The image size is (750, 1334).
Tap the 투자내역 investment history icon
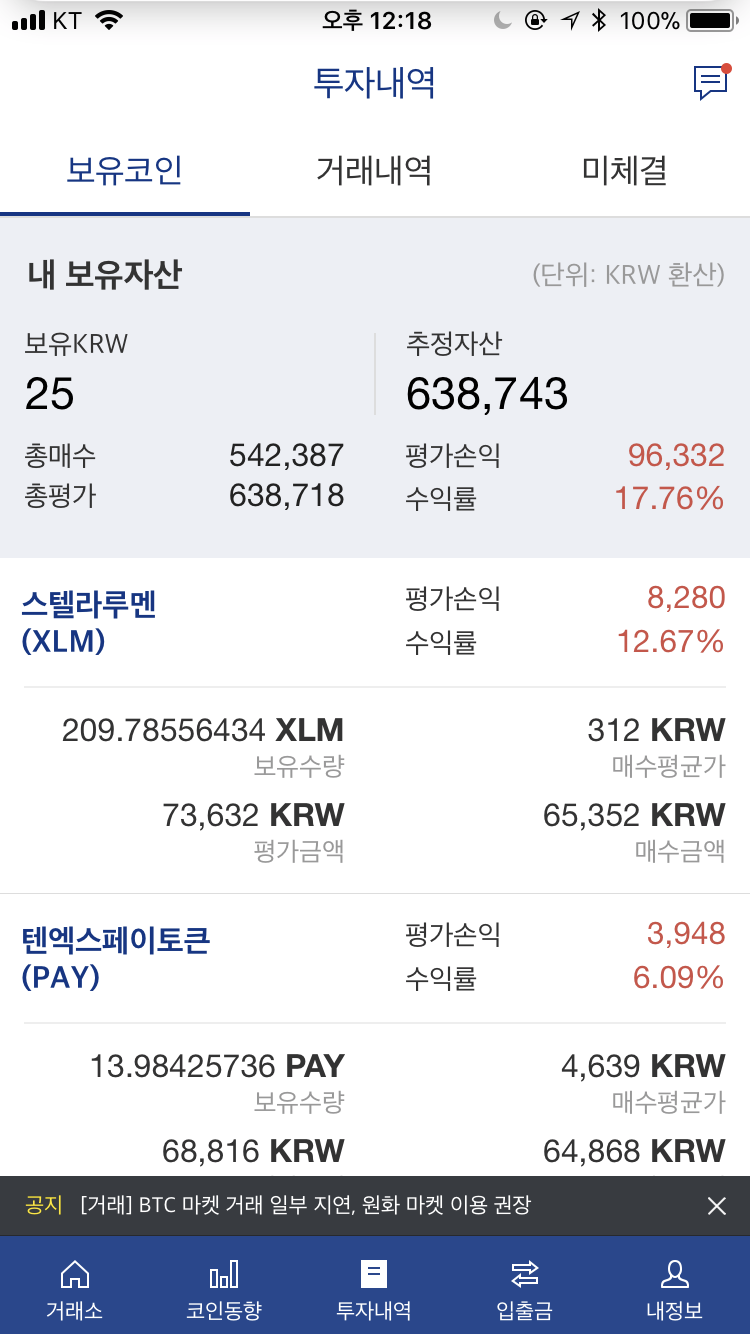coord(374,1287)
